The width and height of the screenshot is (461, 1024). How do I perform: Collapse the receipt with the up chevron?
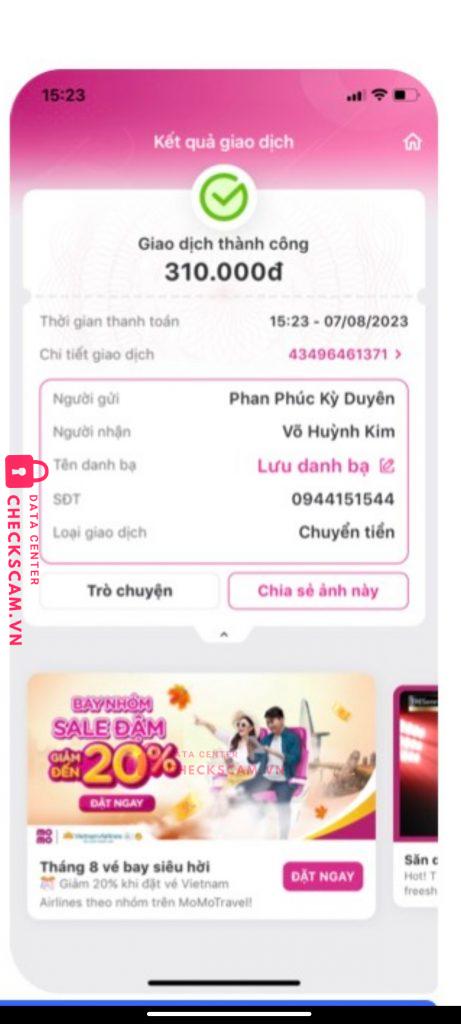(223, 634)
